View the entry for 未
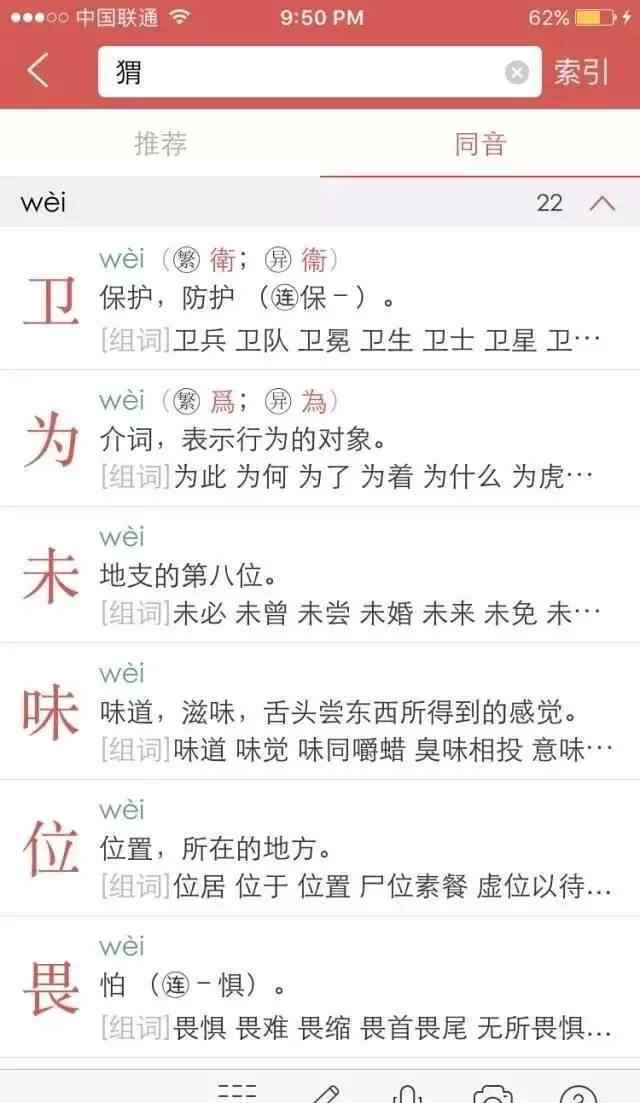640x1103 pixels. point(320,575)
